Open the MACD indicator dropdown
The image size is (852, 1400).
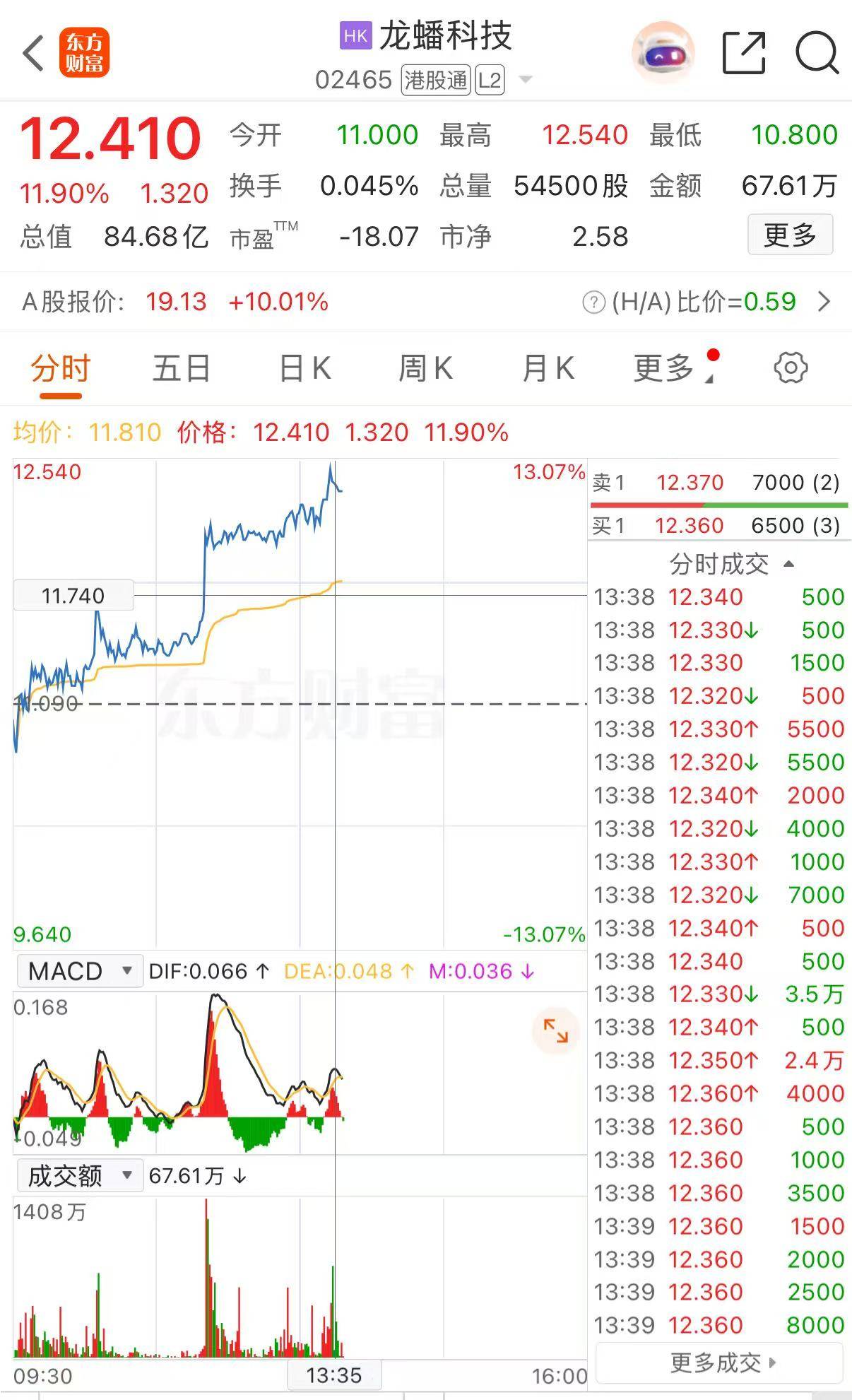point(79,970)
